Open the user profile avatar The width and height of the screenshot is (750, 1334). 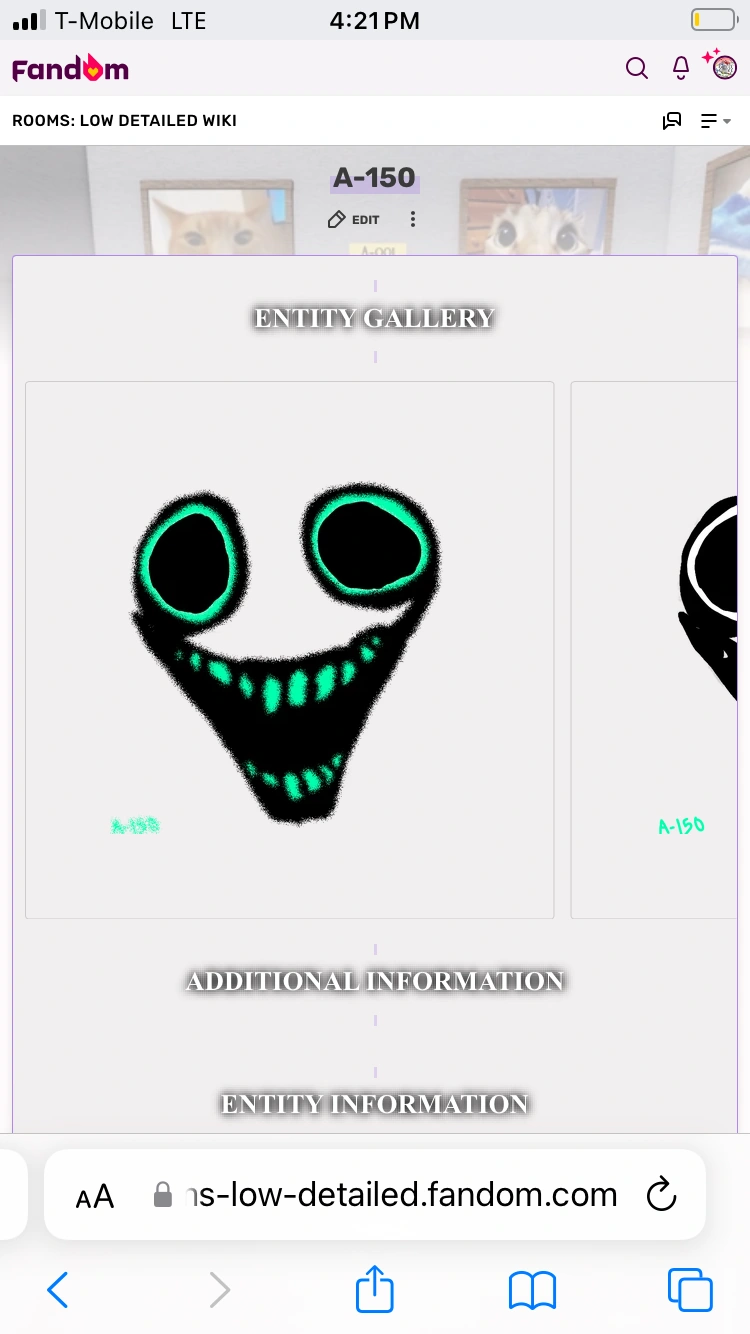pos(724,69)
